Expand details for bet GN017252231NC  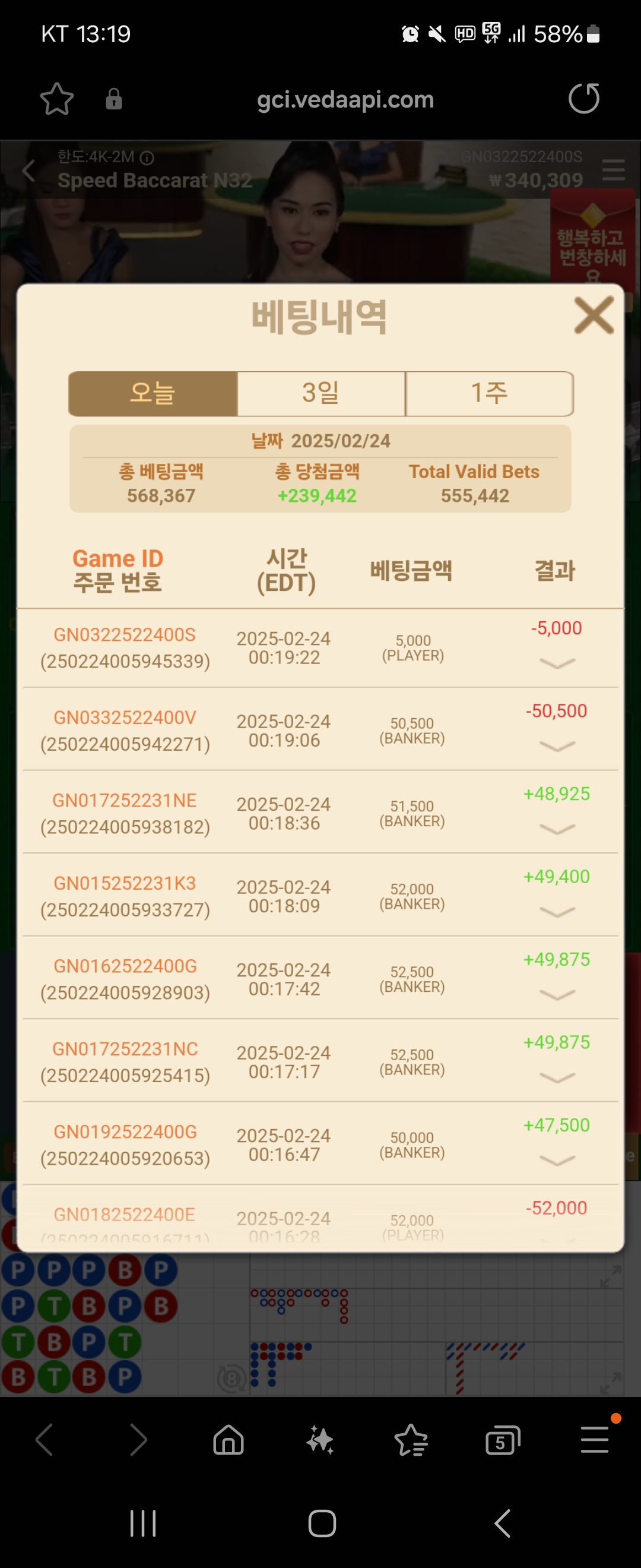(557, 1077)
